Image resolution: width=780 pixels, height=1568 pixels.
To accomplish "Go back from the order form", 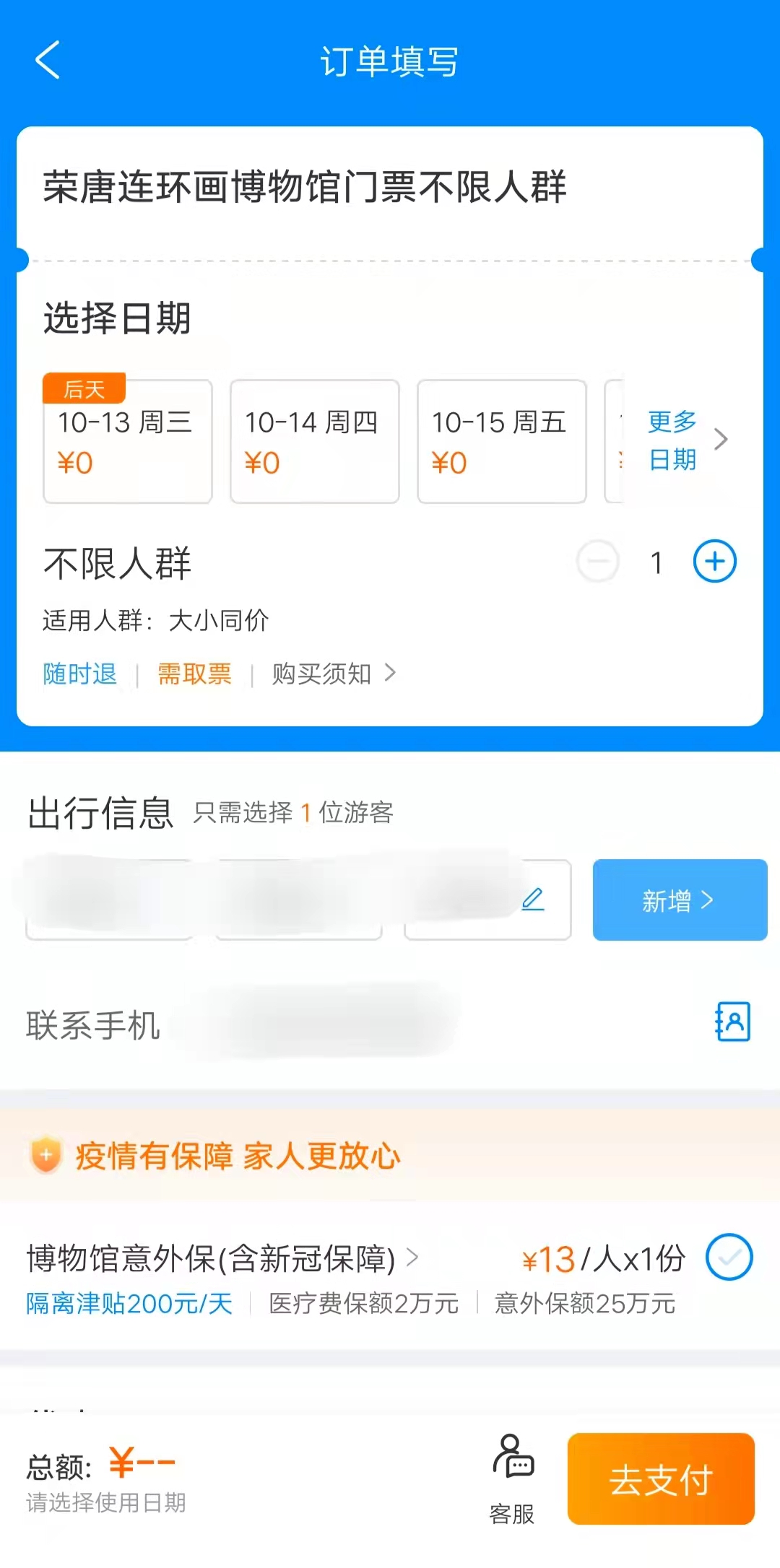I will tap(48, 60).
